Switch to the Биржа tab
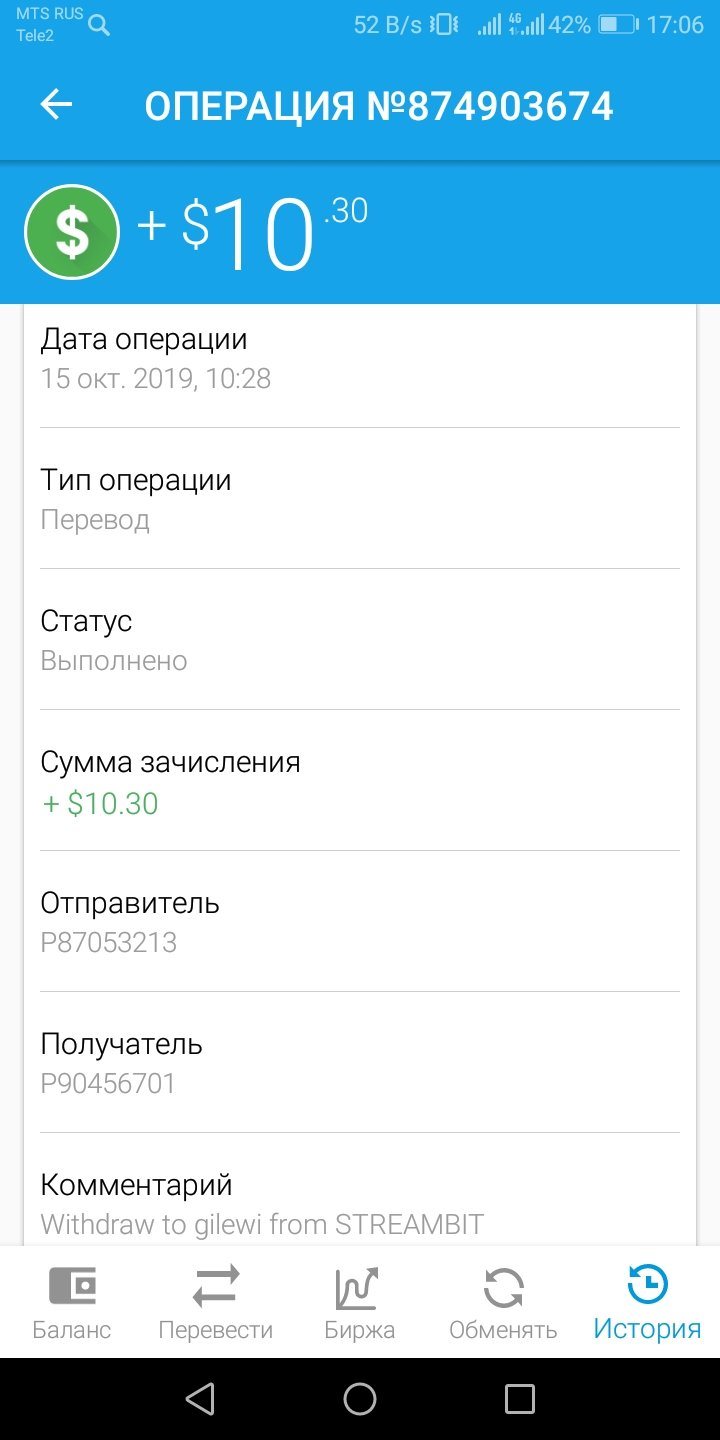The height and width of the screenshot is (1440, 720). coord(359,1302)
